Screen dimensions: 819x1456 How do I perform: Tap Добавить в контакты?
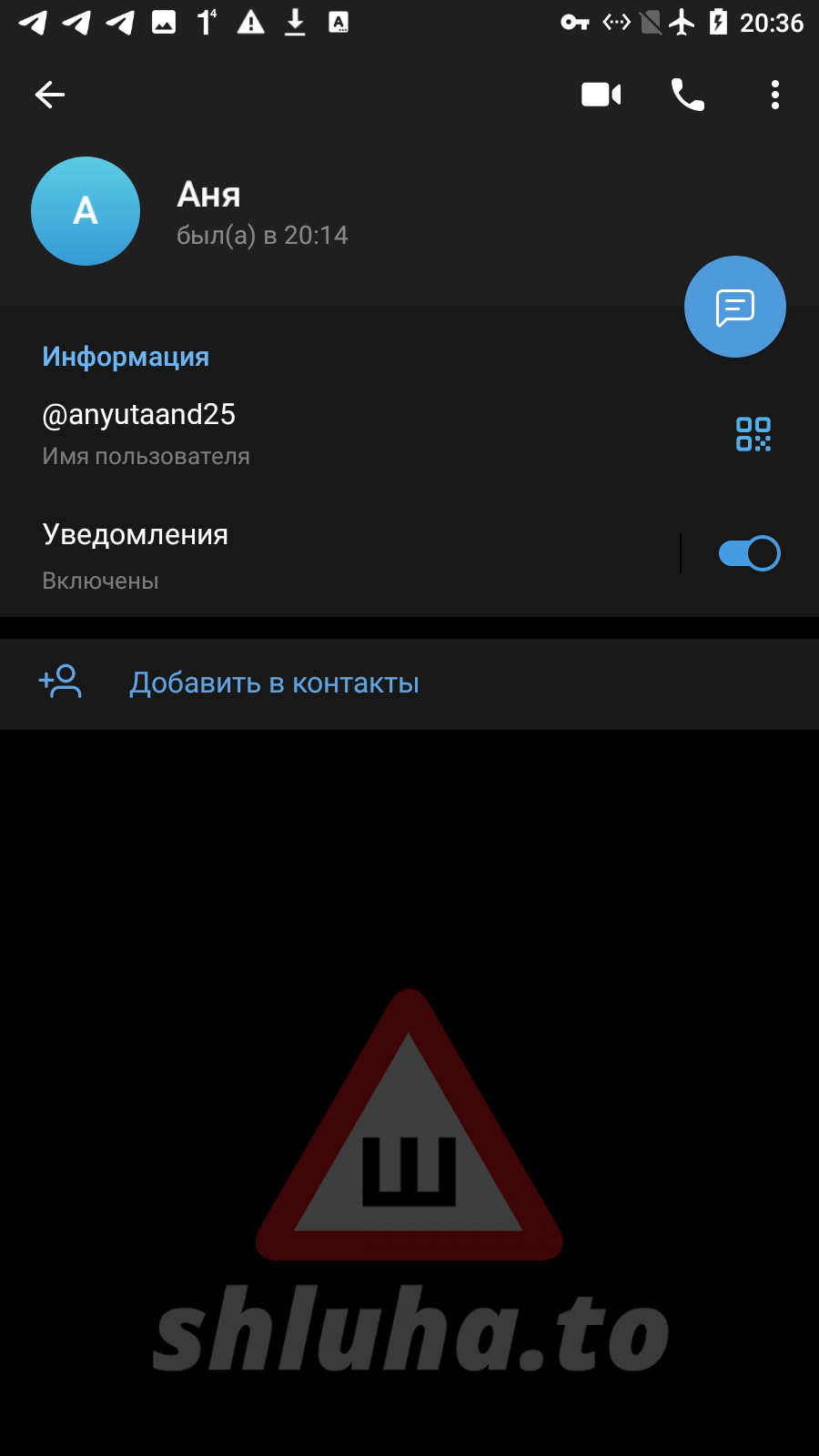(273, 683)
